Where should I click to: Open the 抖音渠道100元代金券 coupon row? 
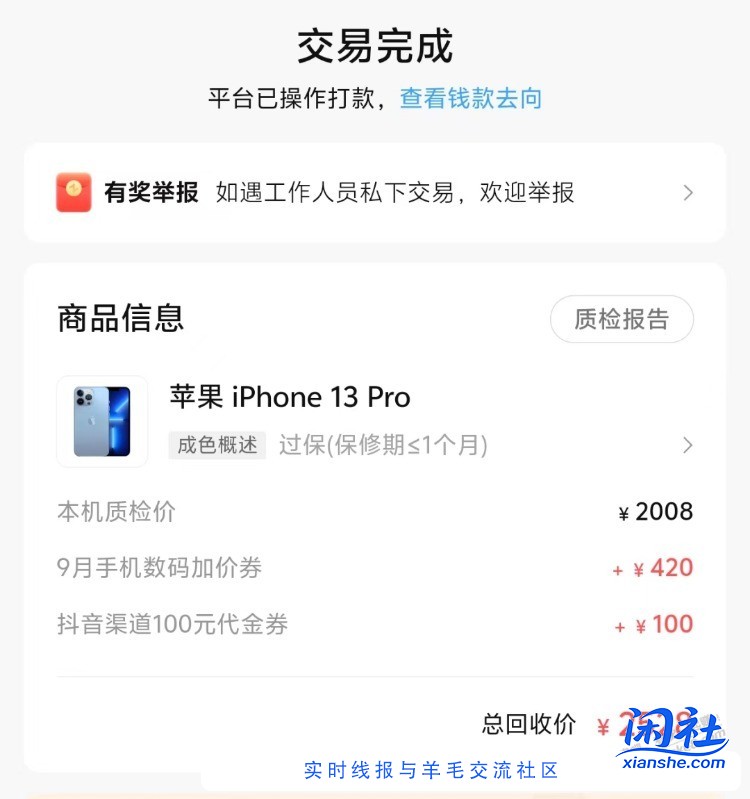pyautogui.click(x=171, y=623)
